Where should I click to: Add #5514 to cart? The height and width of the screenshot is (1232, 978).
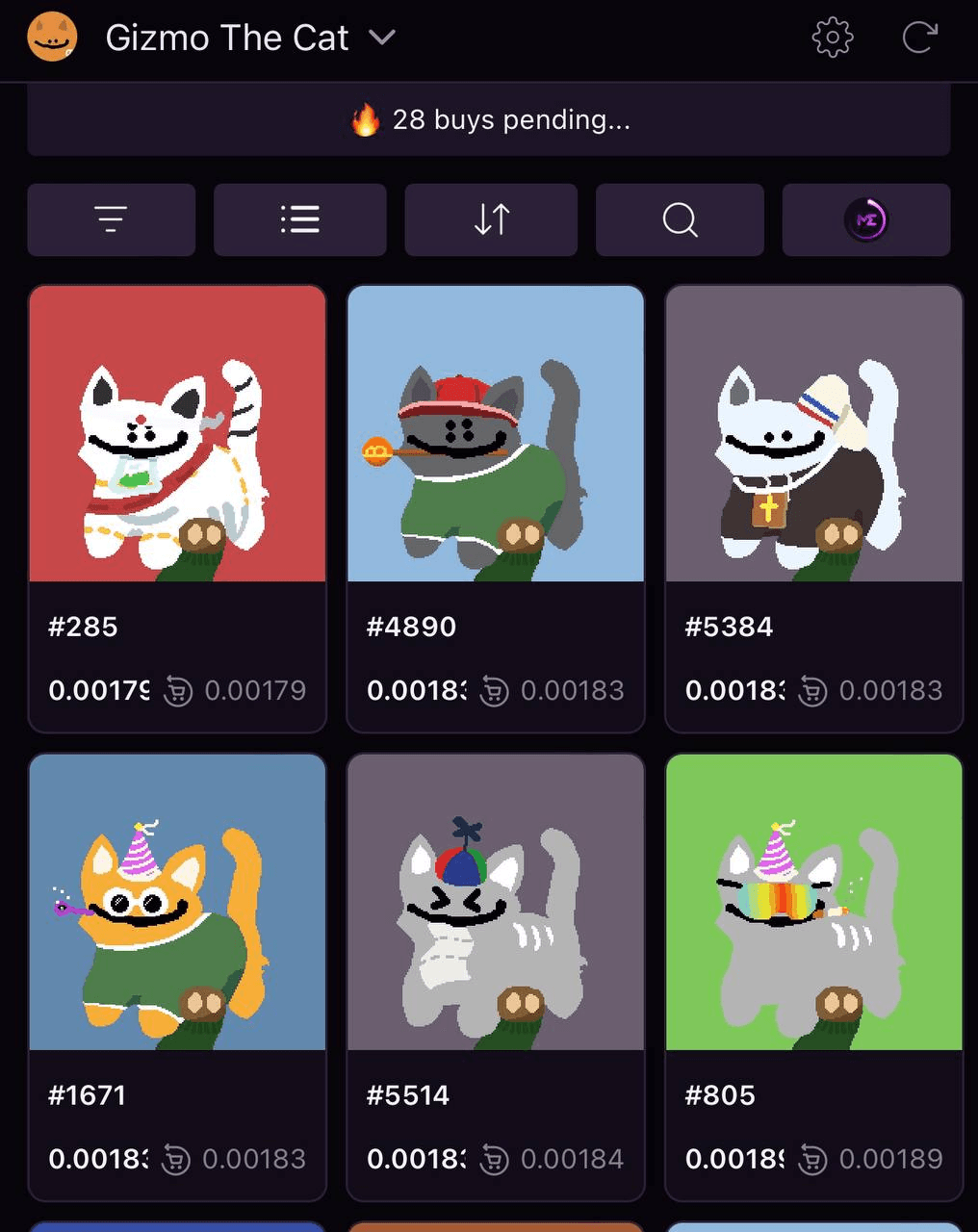pyautogui.click(x=494, y=1159)
